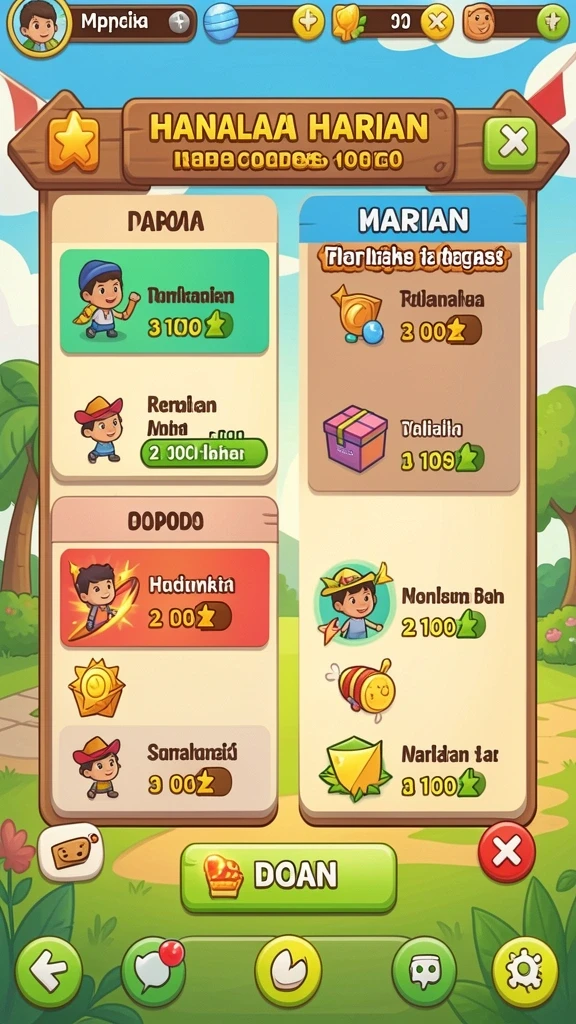Go back with the arrow button
The width and height of the screenshot is (576, 1024).
(x=48, y=972)
